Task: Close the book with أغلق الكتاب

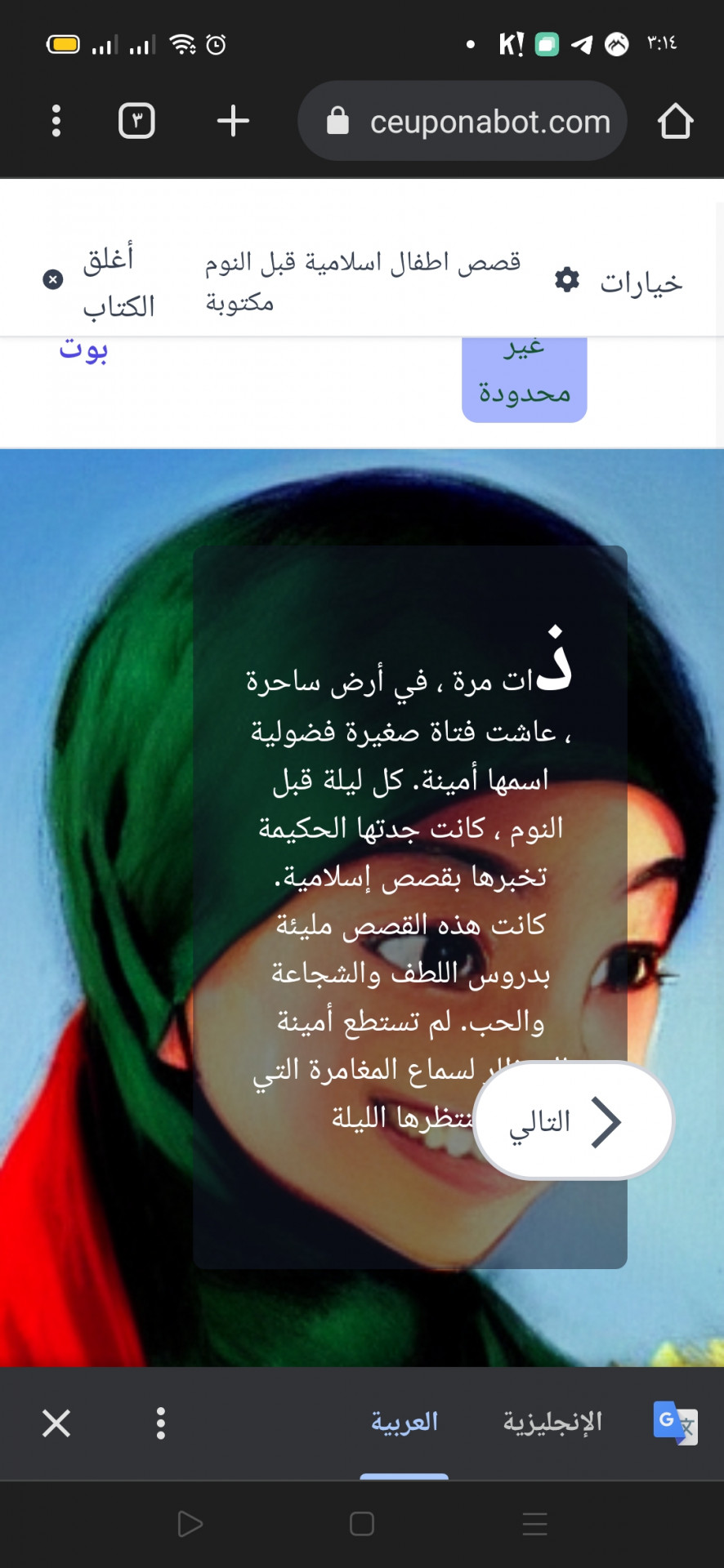Action: click(x=100, y=281)
